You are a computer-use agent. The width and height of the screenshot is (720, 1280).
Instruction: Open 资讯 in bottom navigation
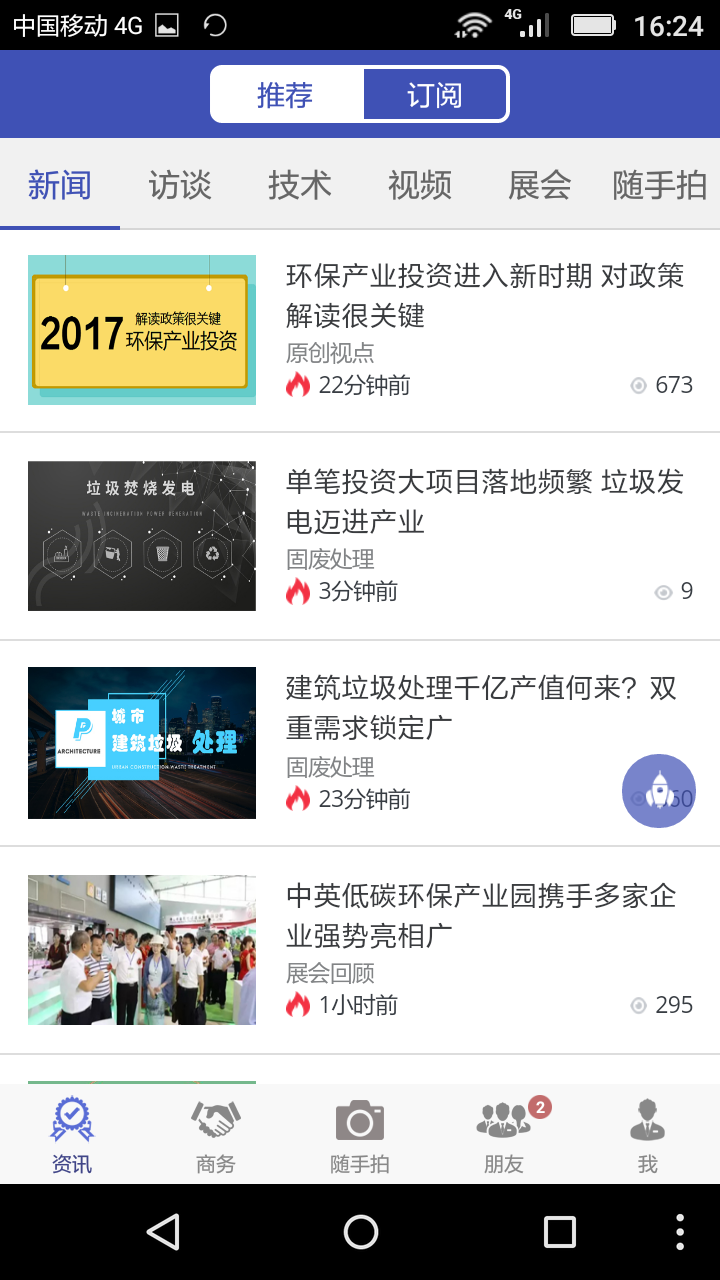[72, 1135]
